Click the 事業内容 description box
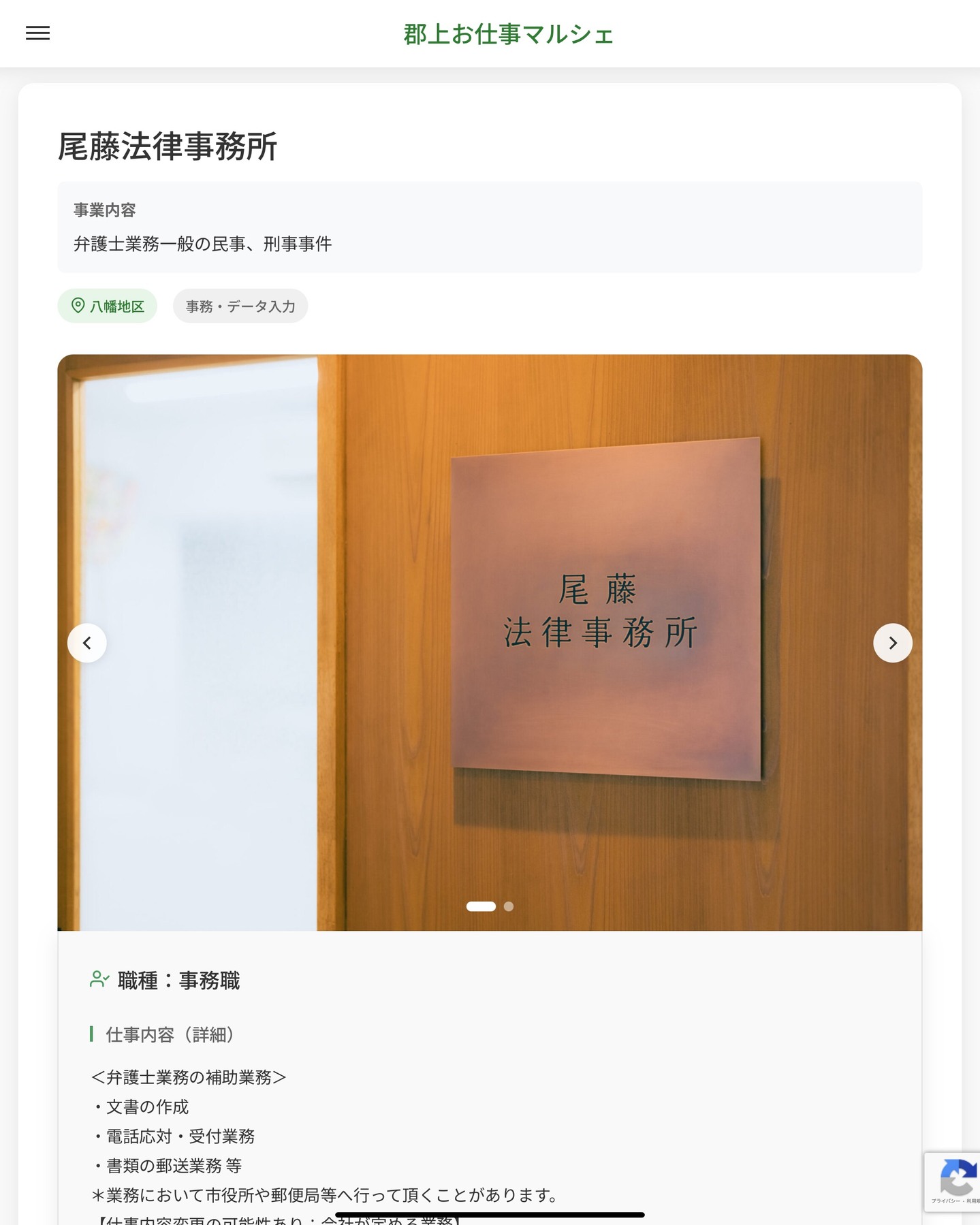 pos(489,227)
